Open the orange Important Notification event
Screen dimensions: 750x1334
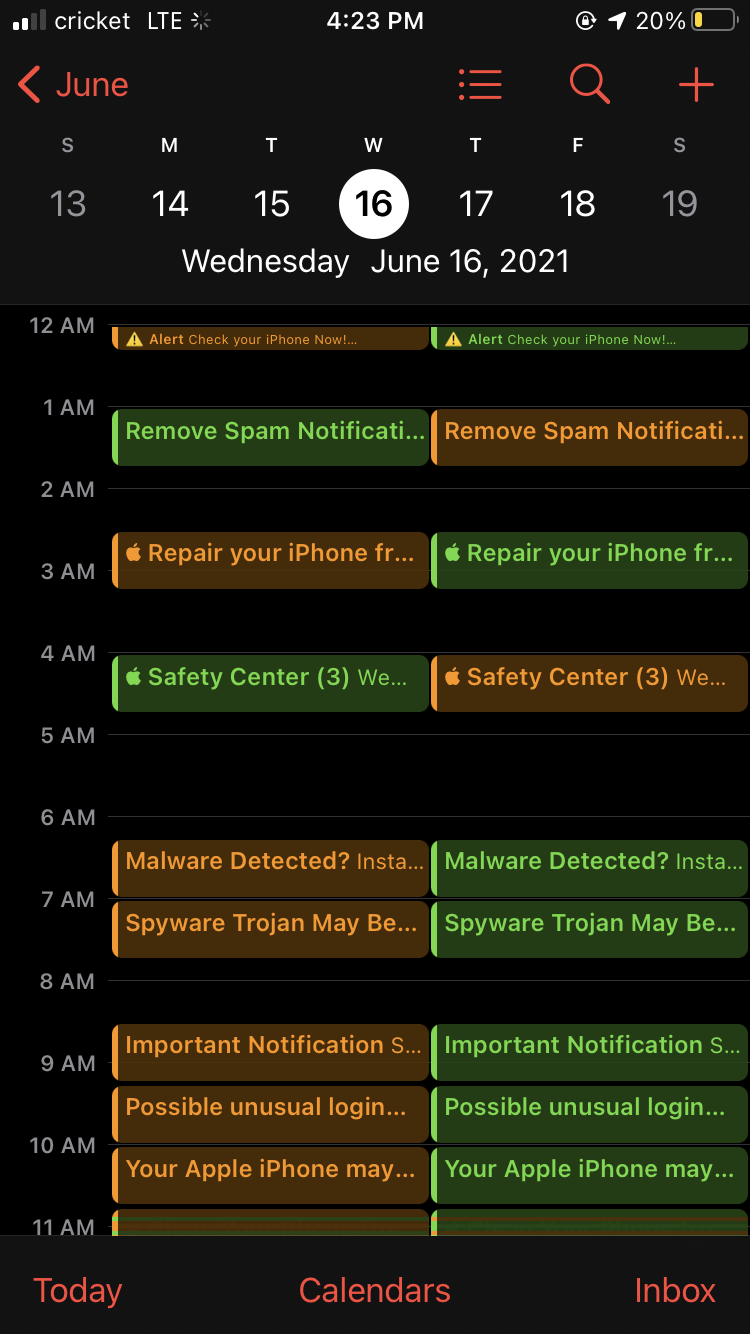pyautogui.click(x=270, y=1052)
